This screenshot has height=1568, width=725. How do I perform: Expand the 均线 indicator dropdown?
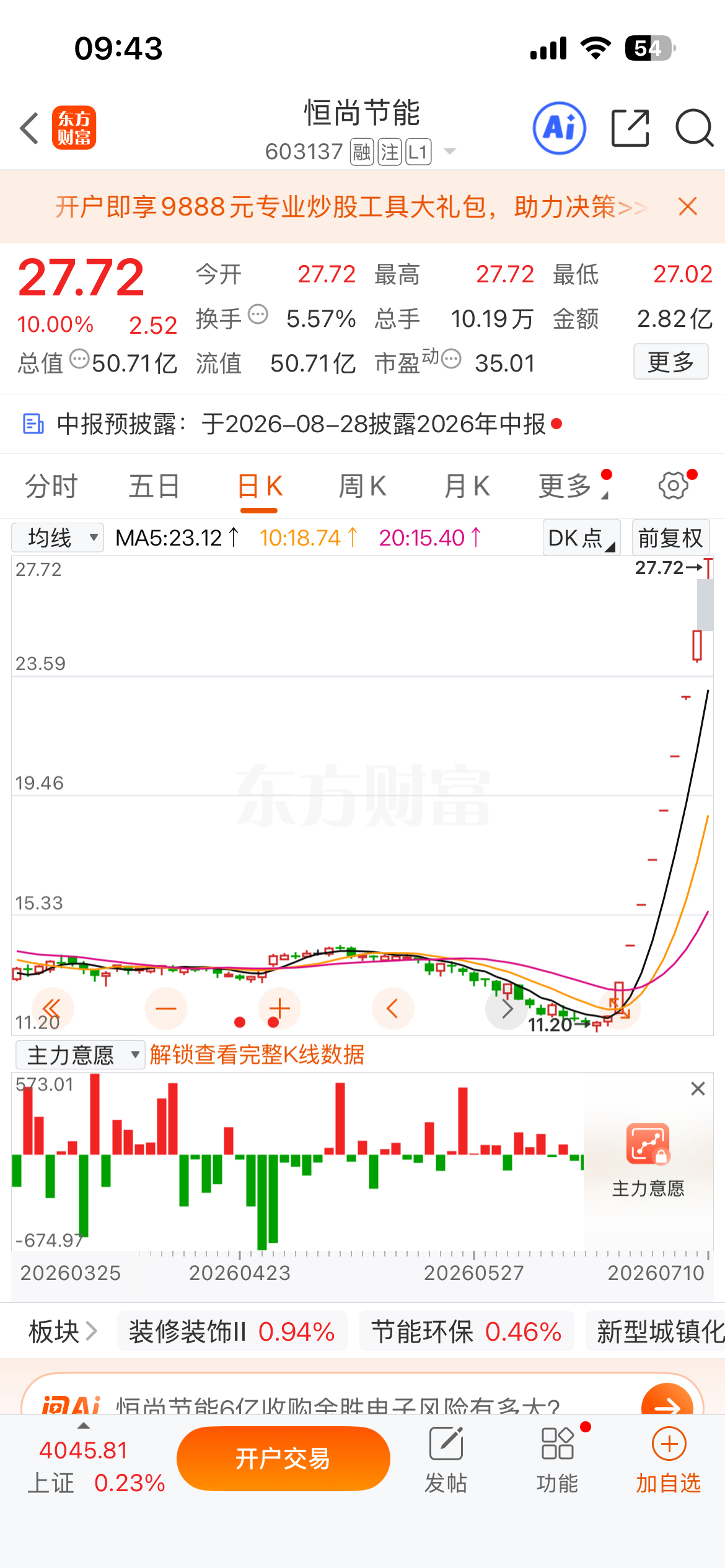tap(58, 538)
